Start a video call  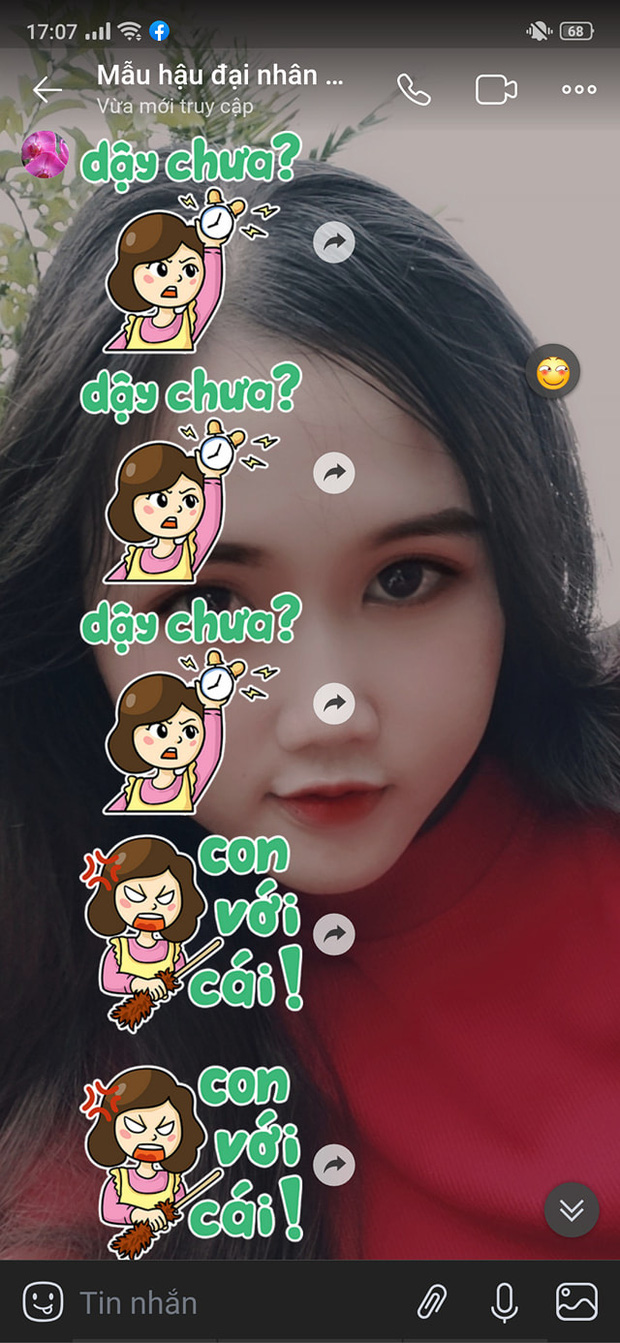[495, 89]
